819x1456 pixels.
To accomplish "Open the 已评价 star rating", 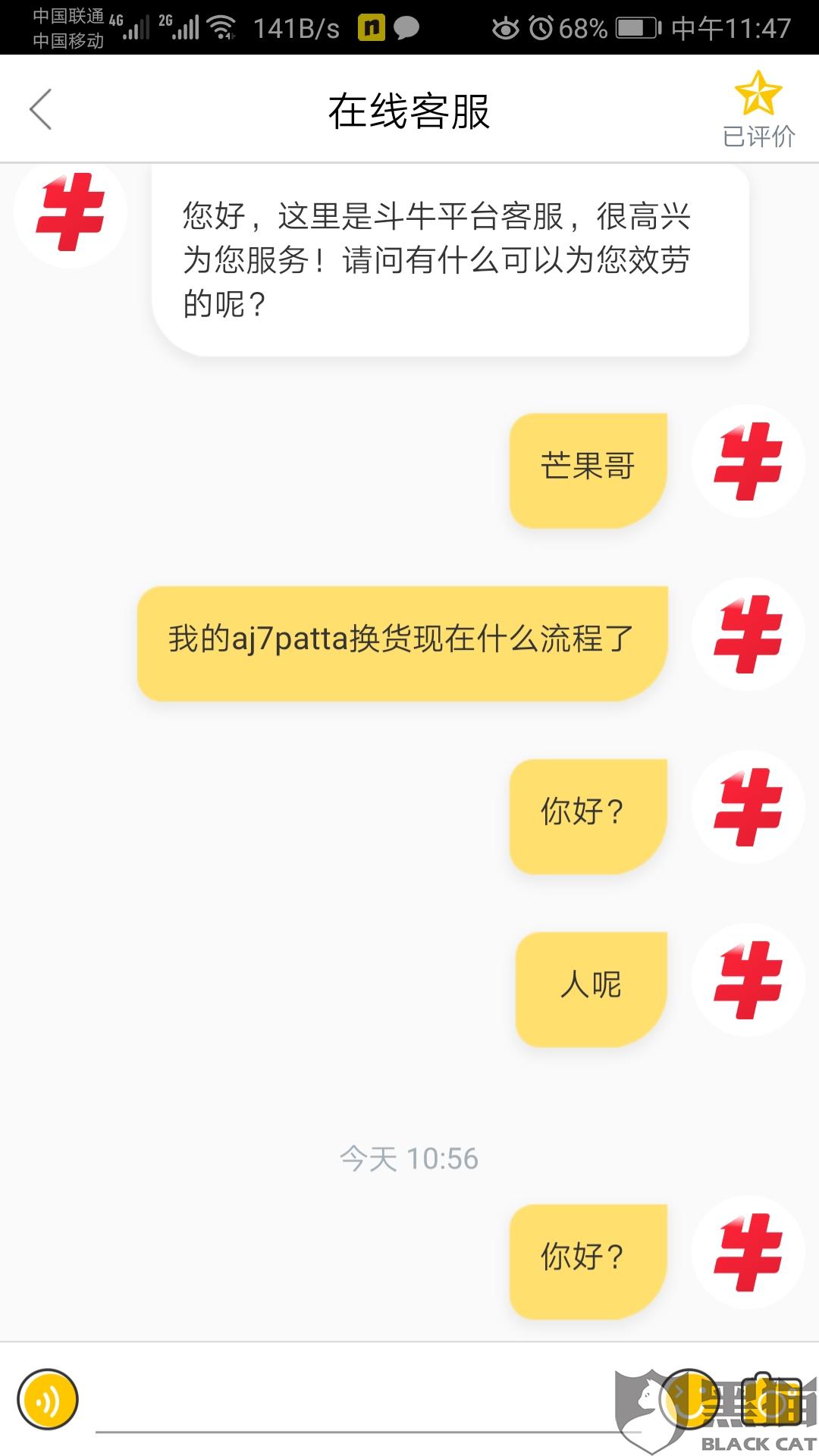I will (x=758, y=110).
